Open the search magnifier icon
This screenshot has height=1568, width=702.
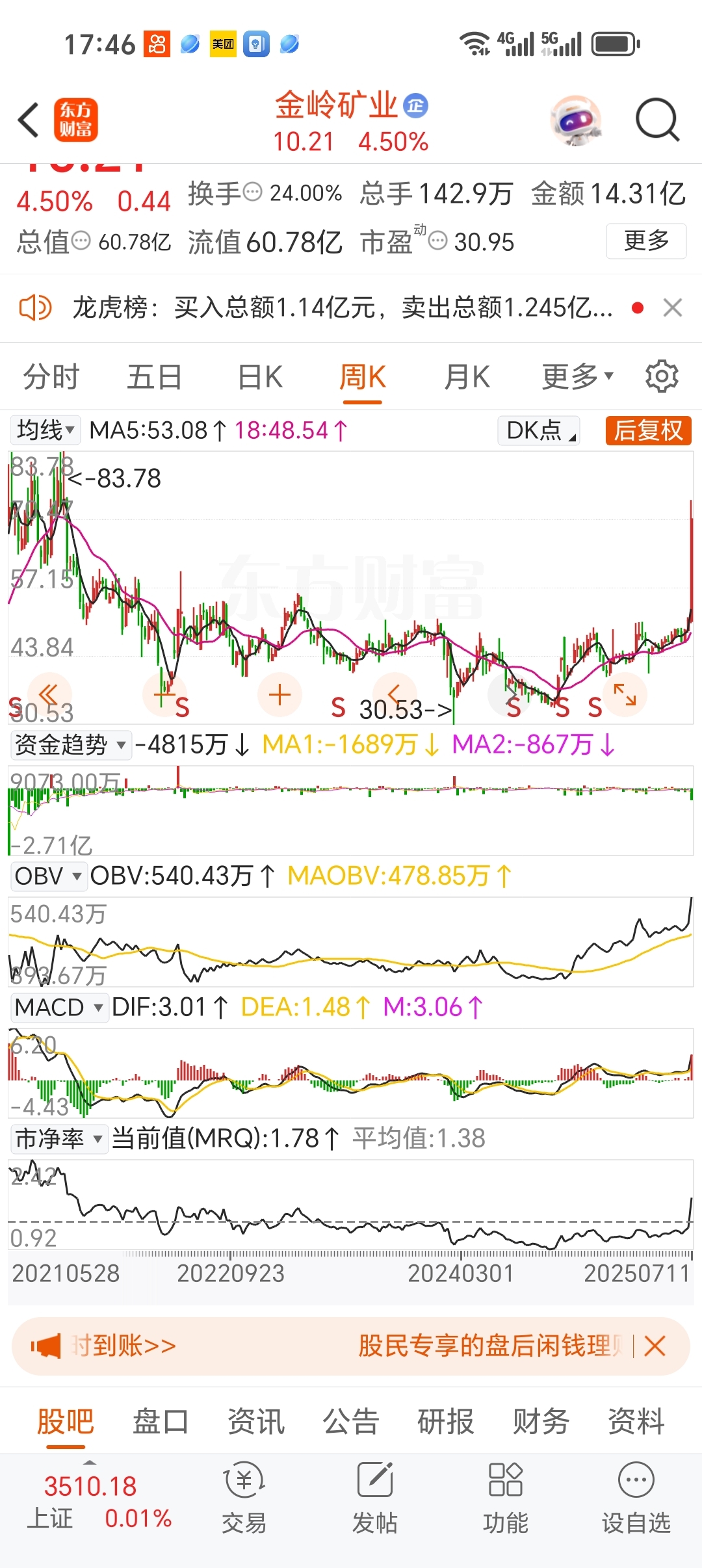[x=657, y=120]
